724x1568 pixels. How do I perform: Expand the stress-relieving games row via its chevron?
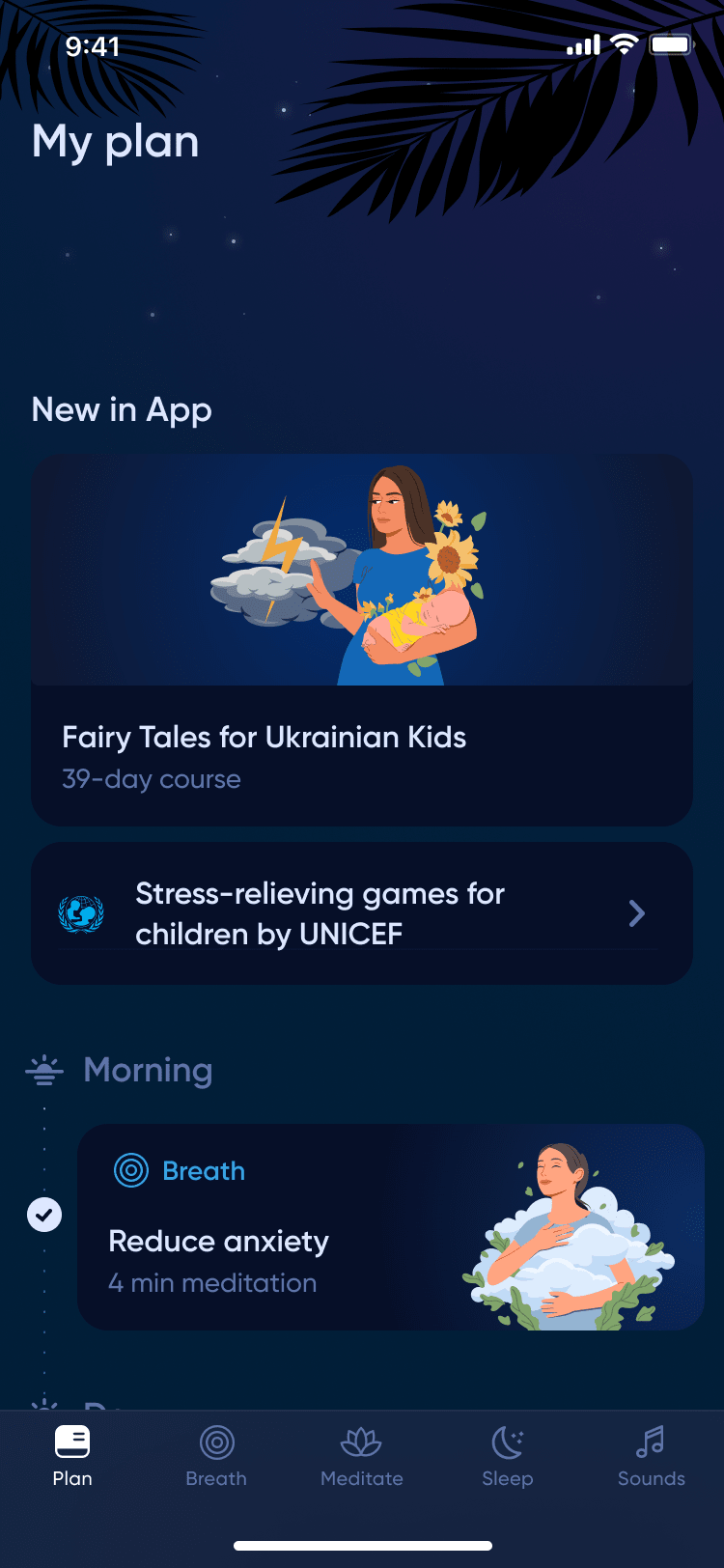coord(636,912)
